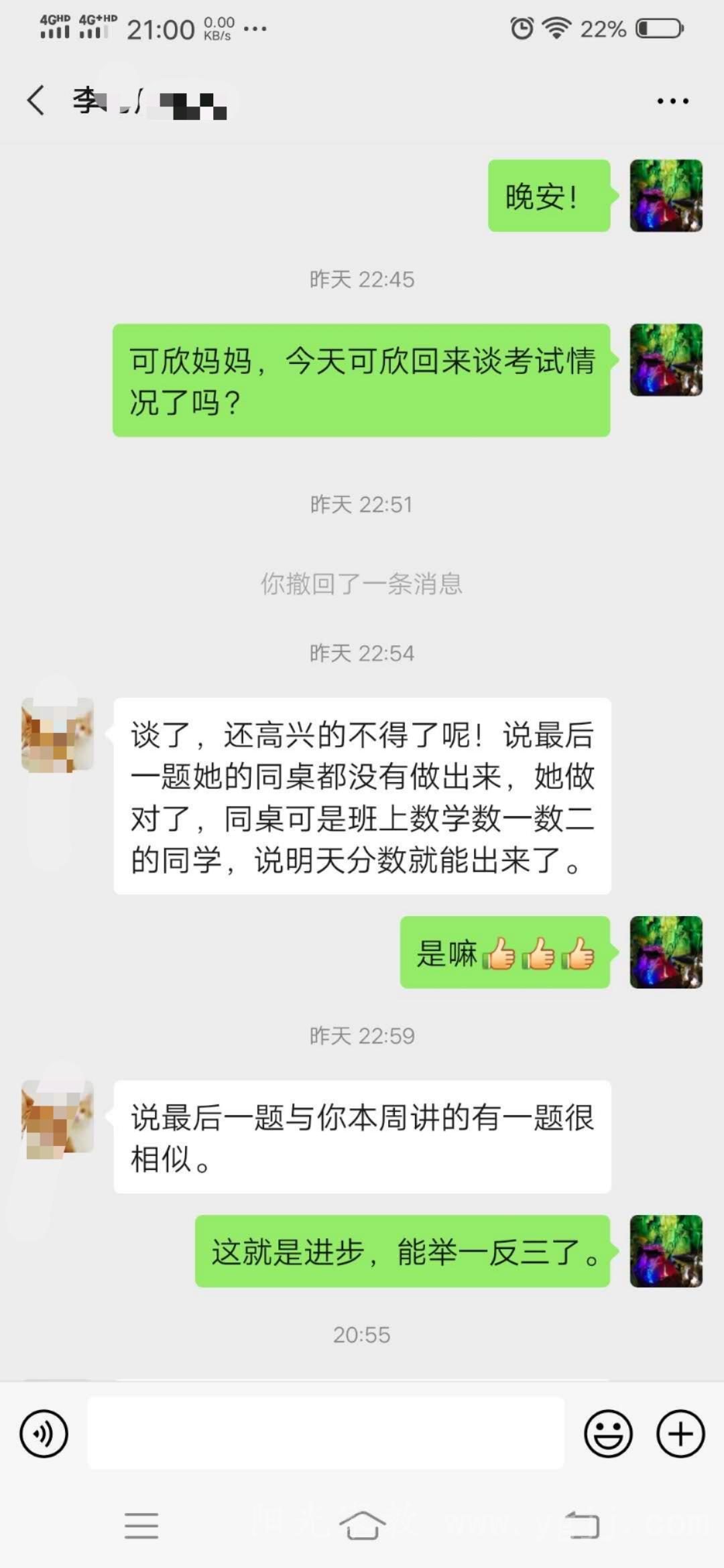Open the emoji sticker panel
The height and width of the screenshot is (1568, 724).
pos(608,1434)
